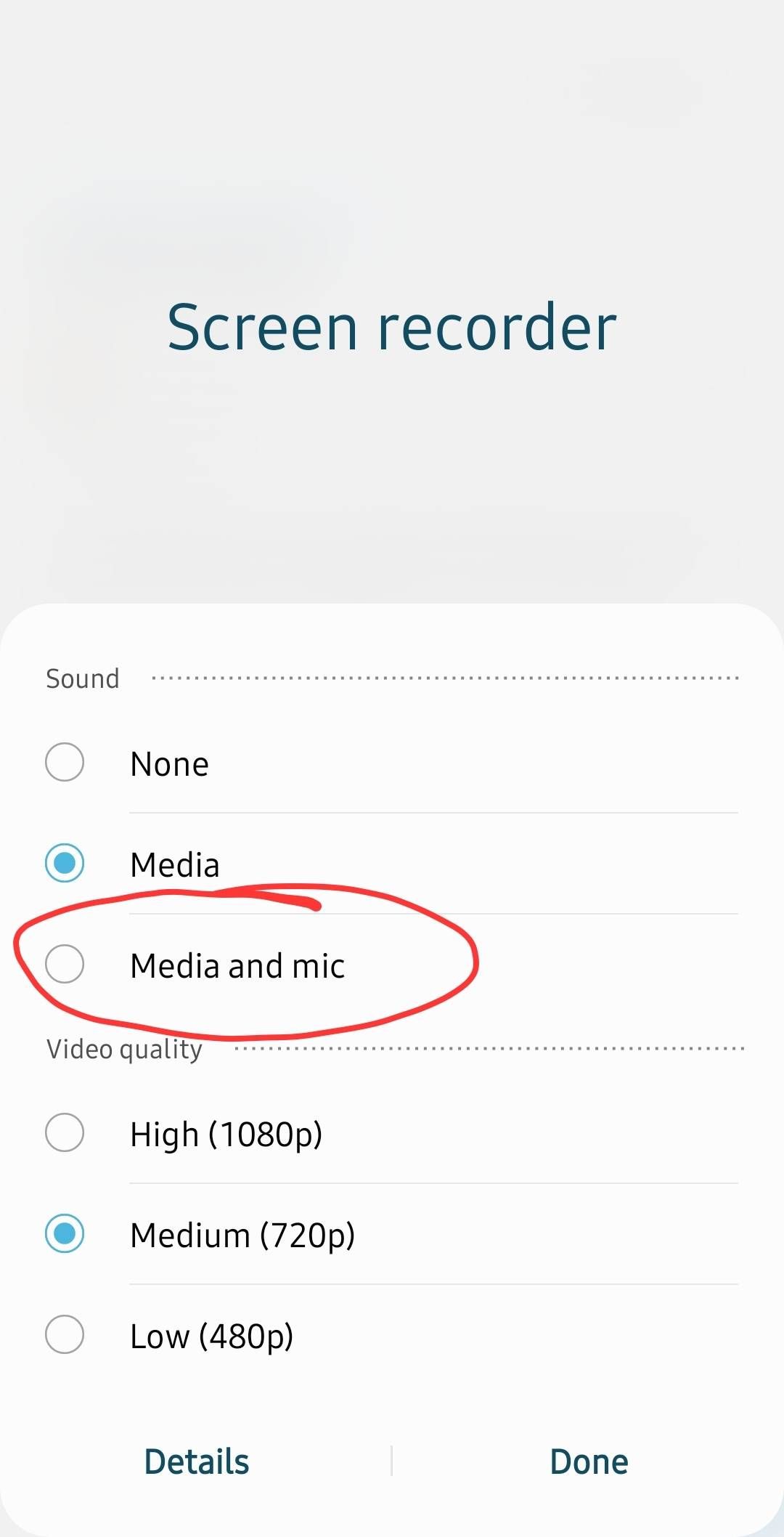Tap the Medium (720p) label text

point(242,1233)
